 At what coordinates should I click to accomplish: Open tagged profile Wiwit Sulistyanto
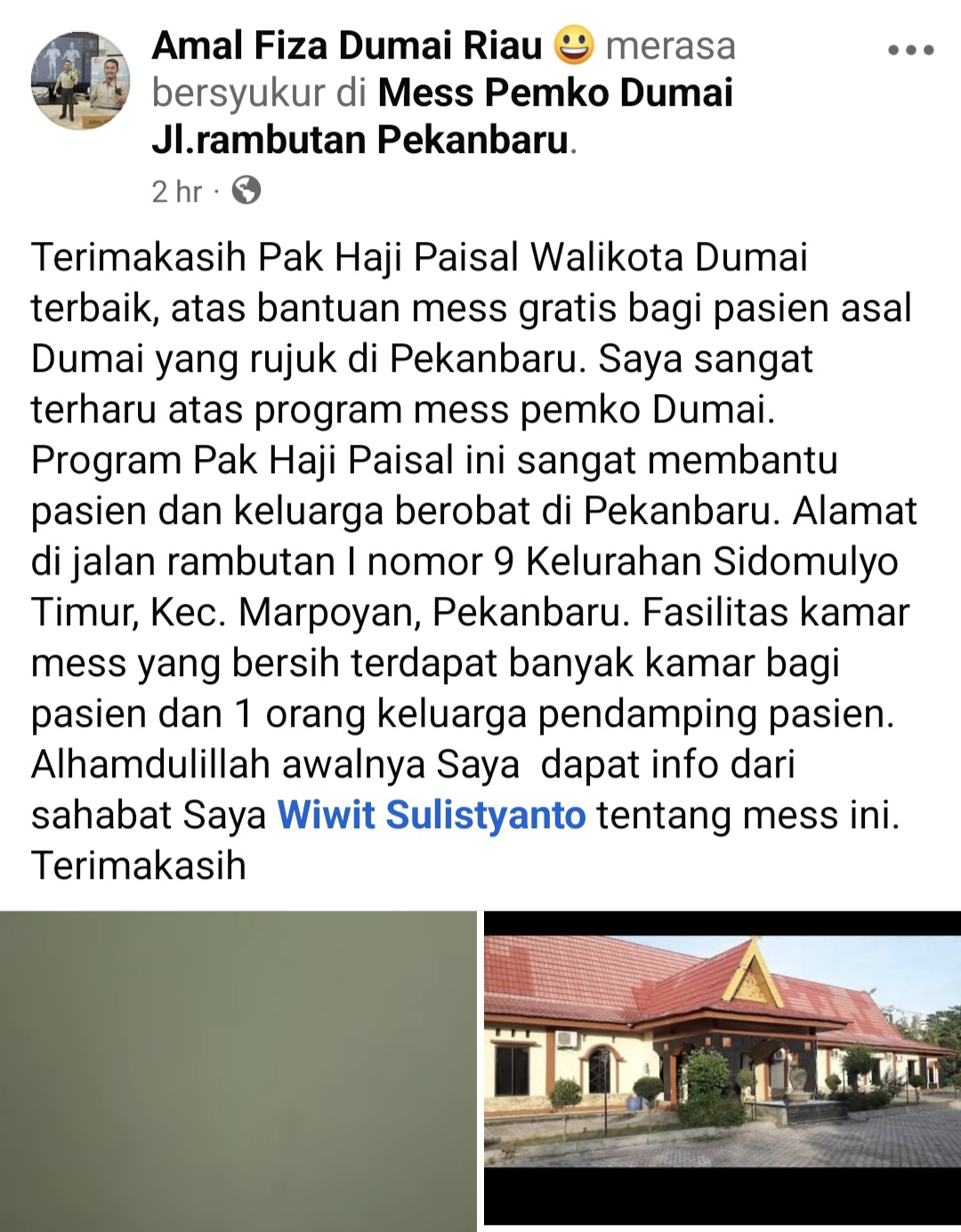(432, 815)
